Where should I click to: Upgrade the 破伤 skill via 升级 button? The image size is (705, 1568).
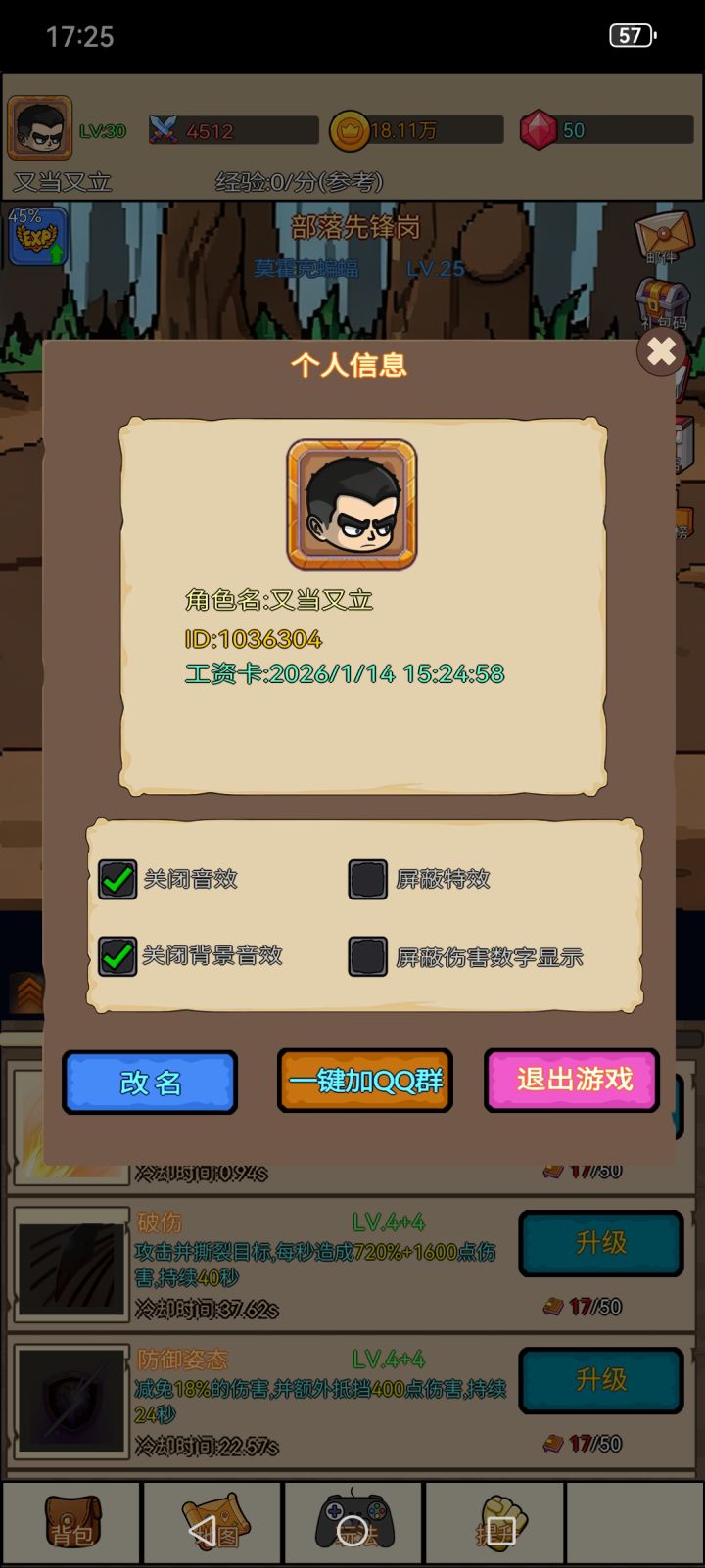600,1243
